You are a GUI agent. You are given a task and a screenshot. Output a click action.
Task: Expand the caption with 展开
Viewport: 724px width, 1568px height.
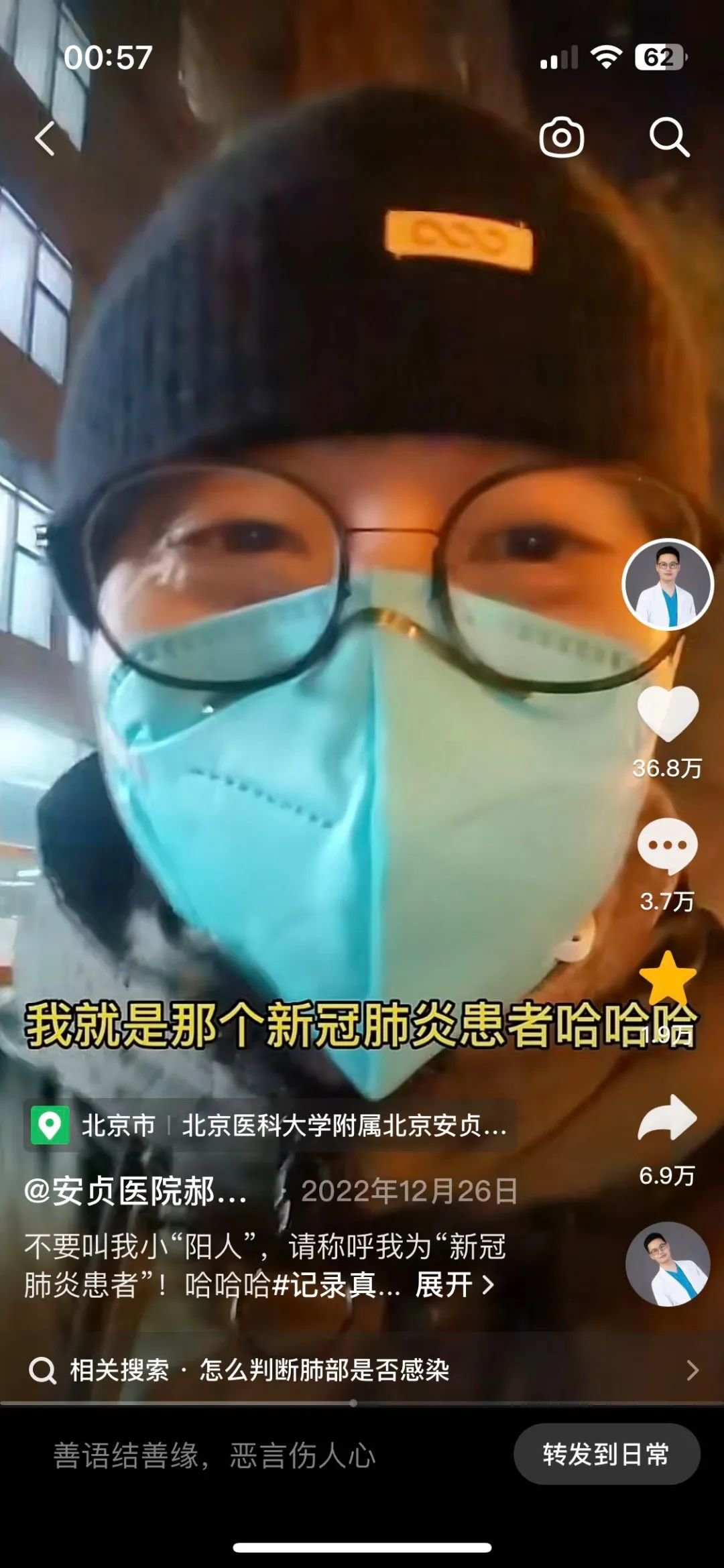click(455, 1285)
